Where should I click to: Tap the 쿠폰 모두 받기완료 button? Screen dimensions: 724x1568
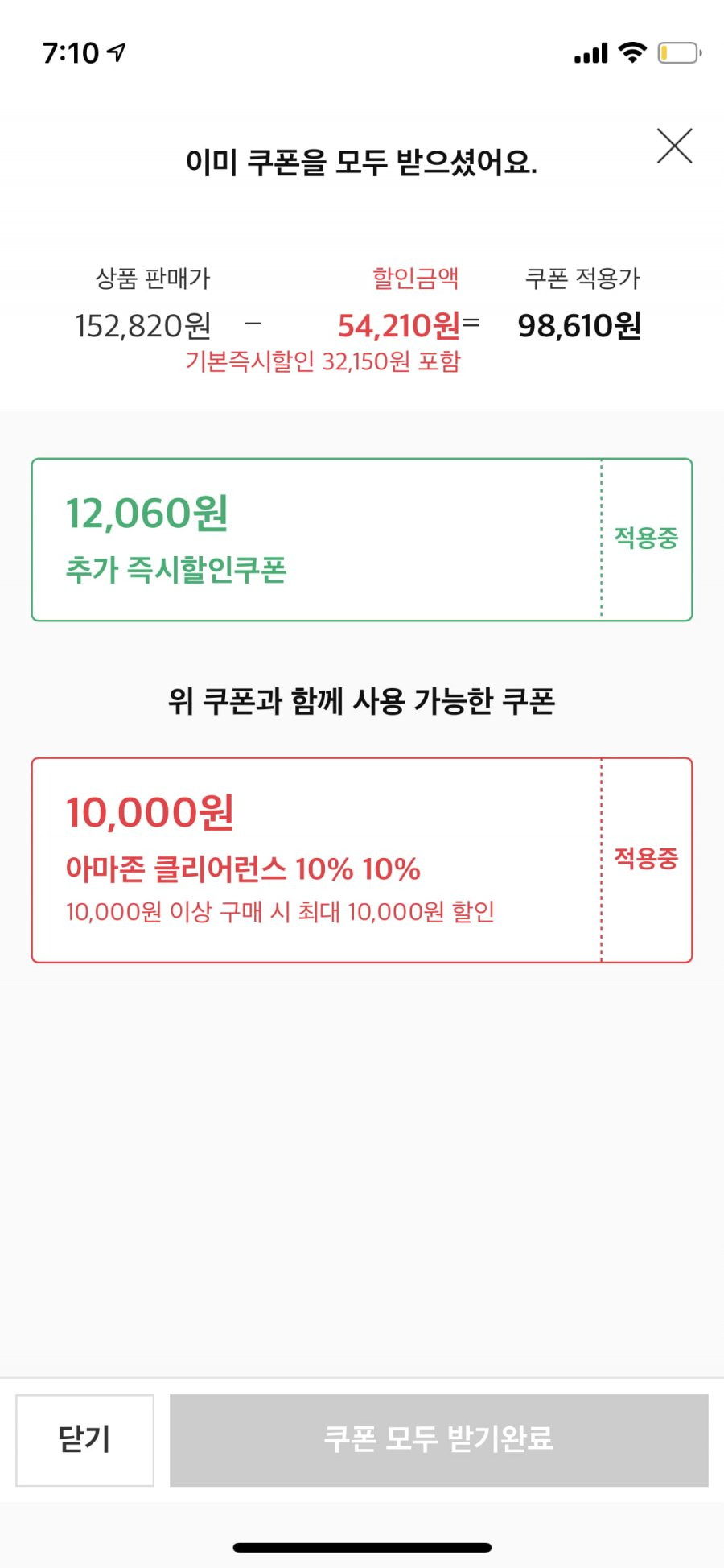coord(438,1440)
